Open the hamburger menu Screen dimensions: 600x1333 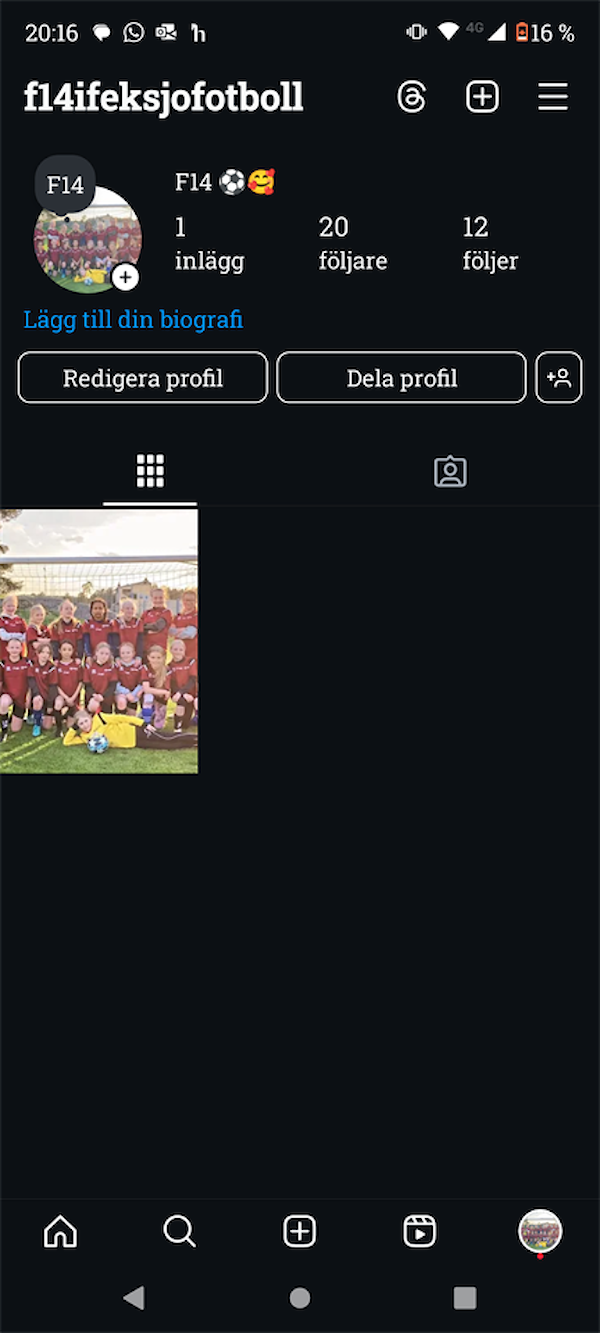pyautogui.click(x=553, y=97)
